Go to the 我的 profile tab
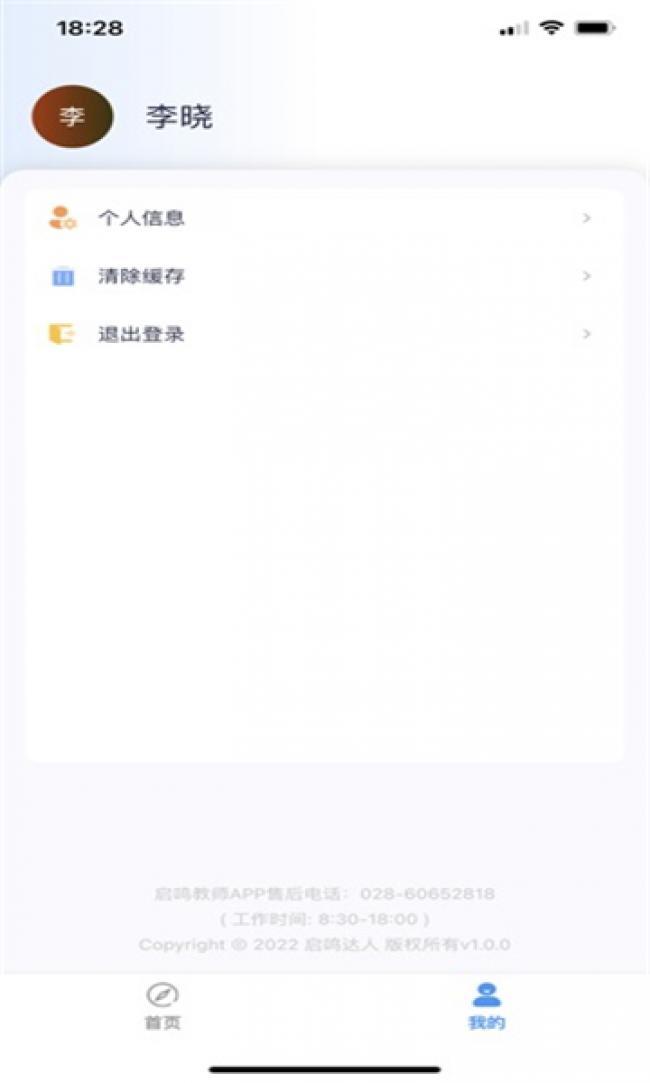The height and width of the screenshot is (1083, 650). pos(487,1005)
